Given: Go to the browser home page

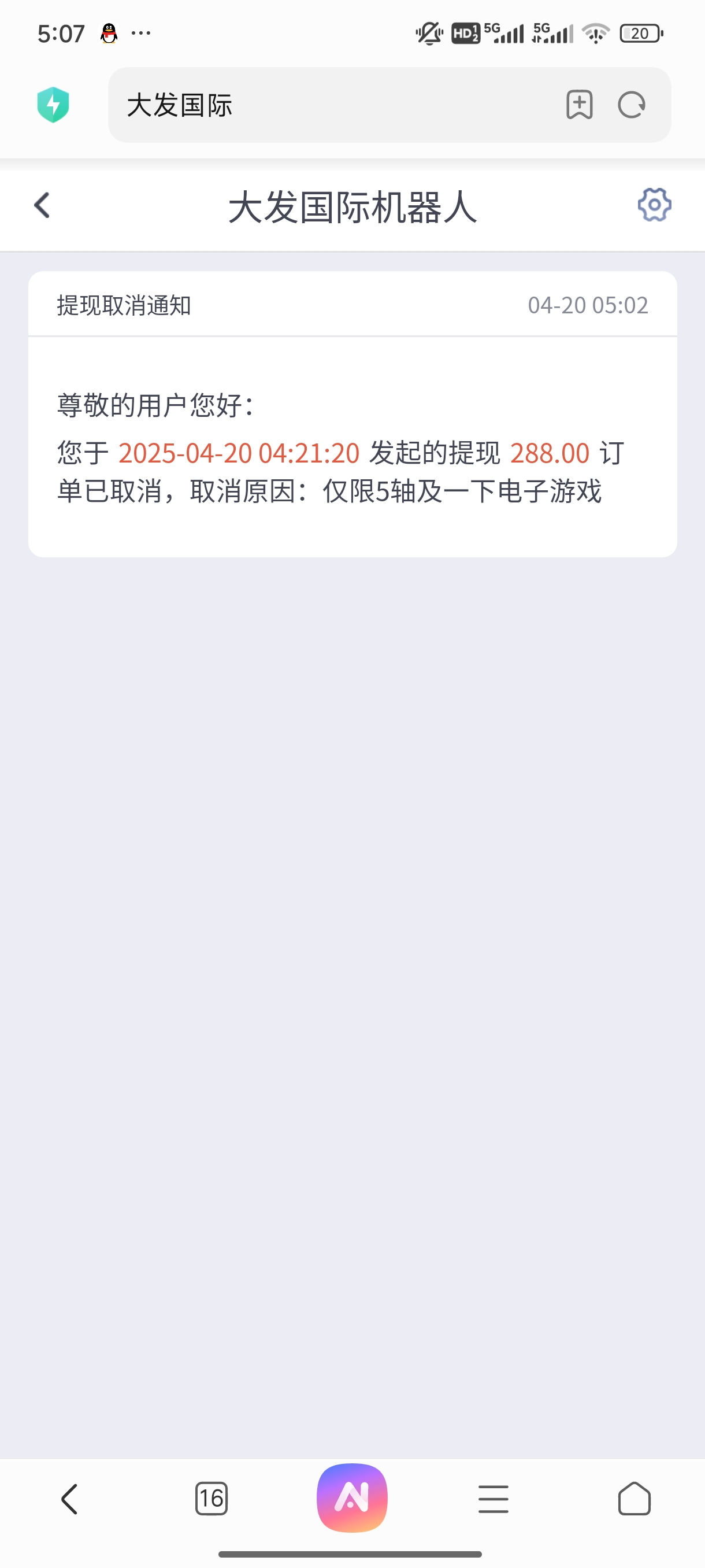Looking at the screenshot, I should point(634,1499).
